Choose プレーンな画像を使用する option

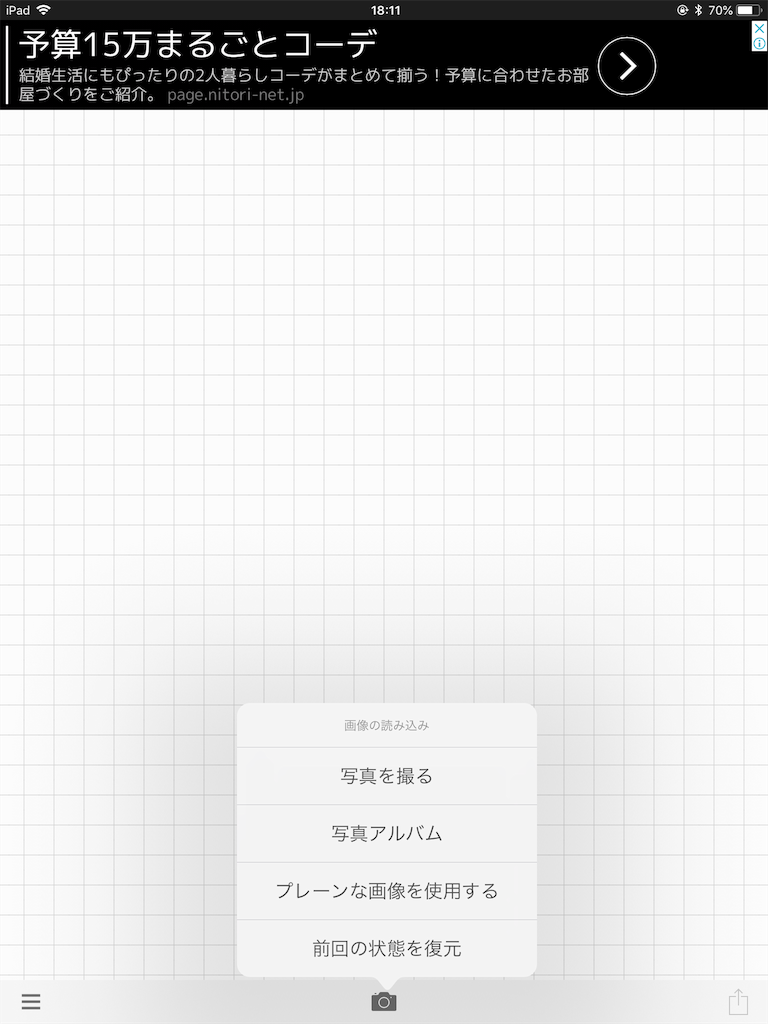(386, 891)
